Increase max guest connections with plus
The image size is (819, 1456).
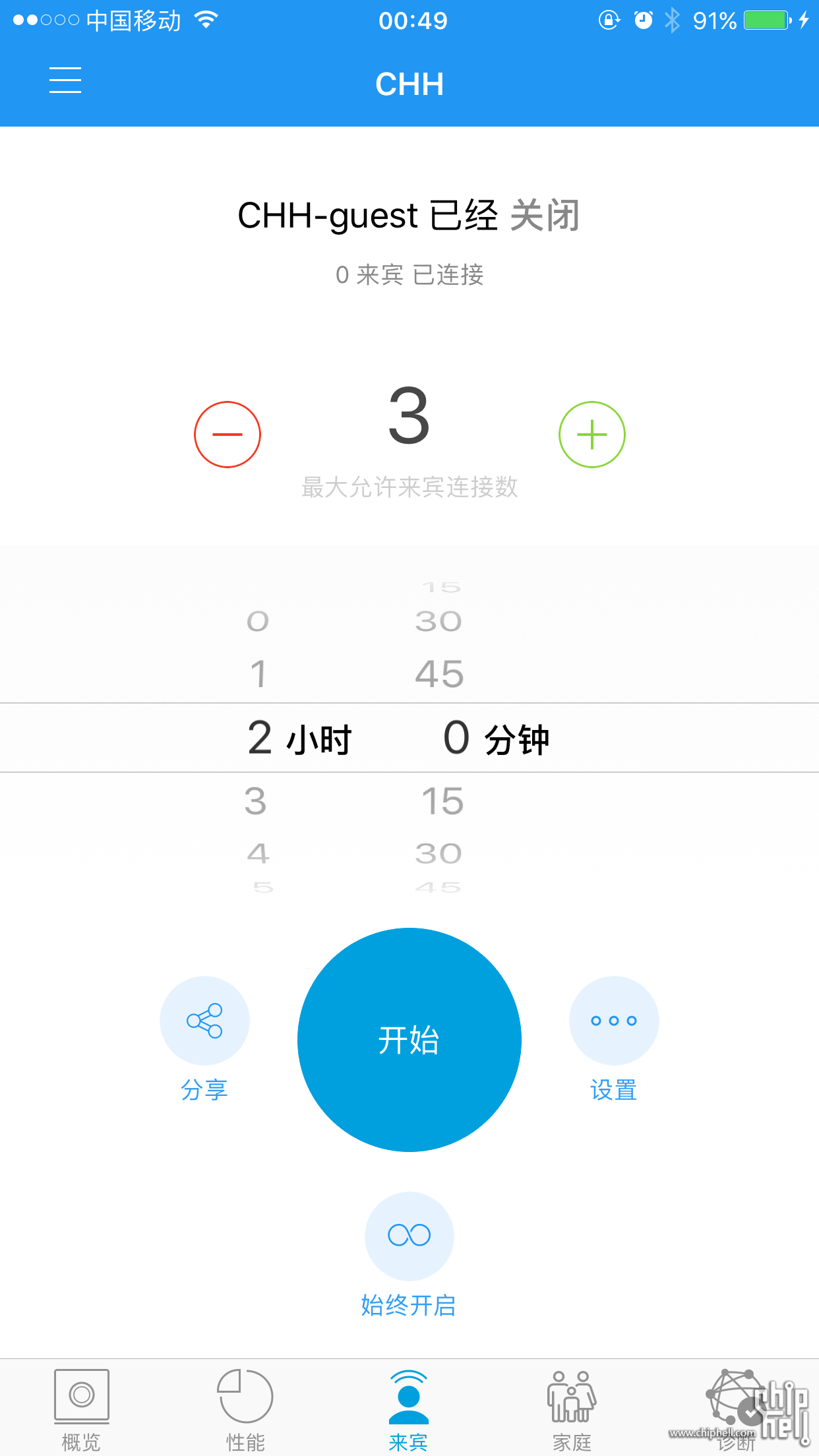592,435
